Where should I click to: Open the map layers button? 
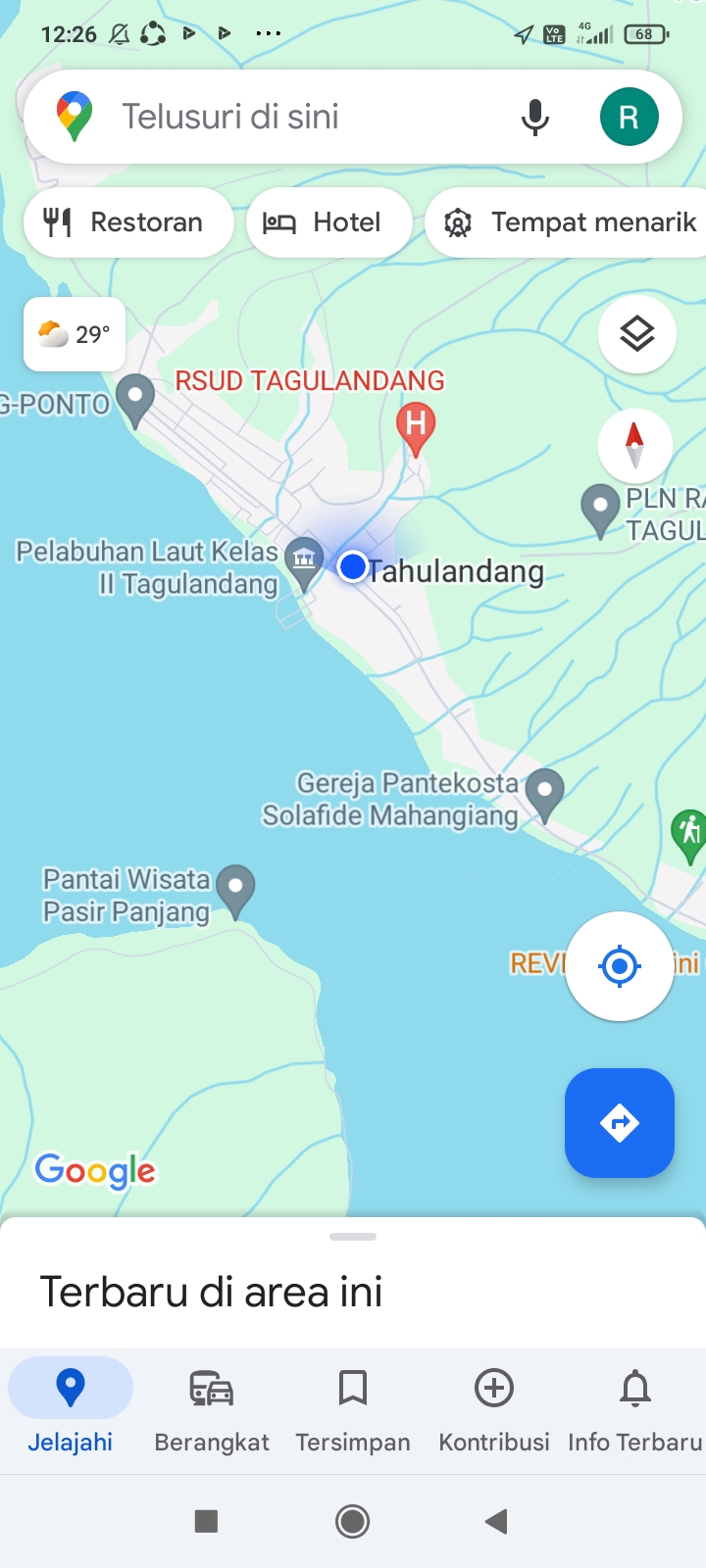point(637,334)
